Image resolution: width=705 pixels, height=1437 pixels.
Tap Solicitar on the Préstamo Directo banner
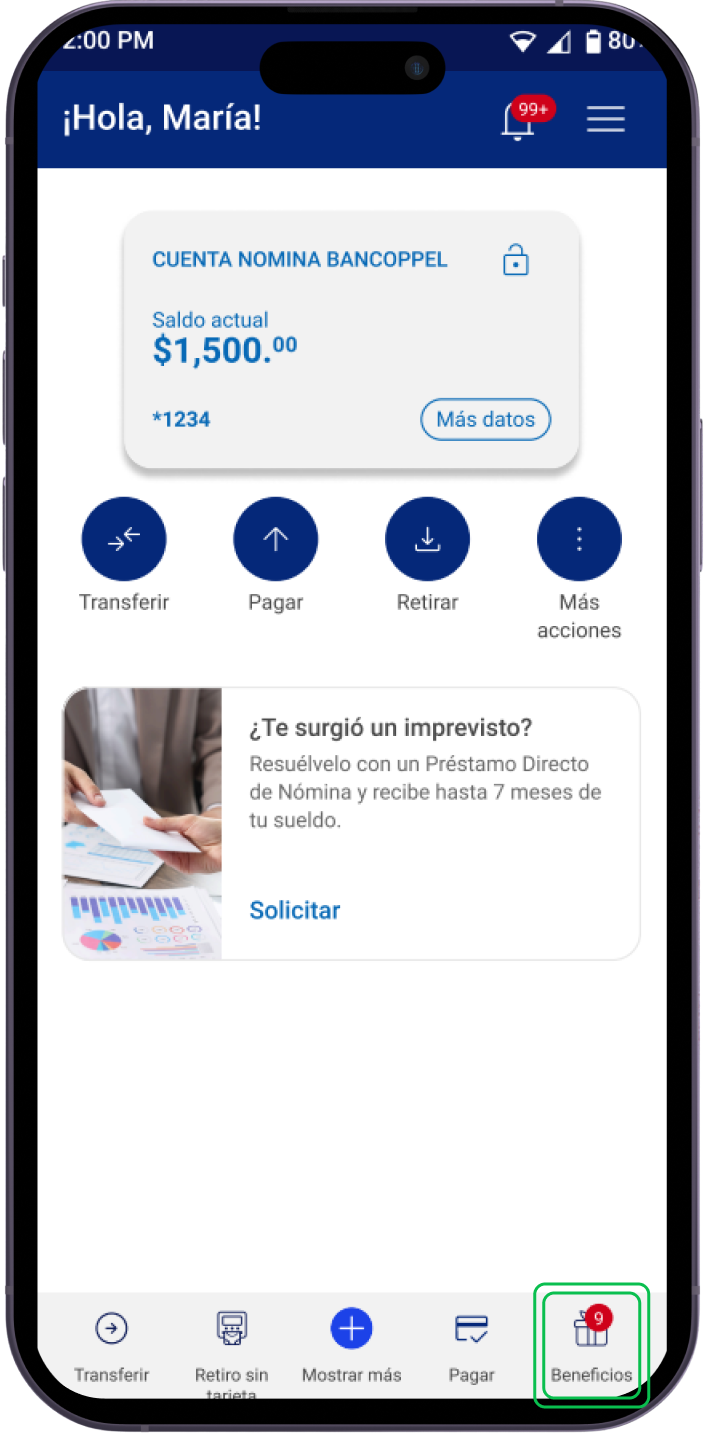pos(295,910)
